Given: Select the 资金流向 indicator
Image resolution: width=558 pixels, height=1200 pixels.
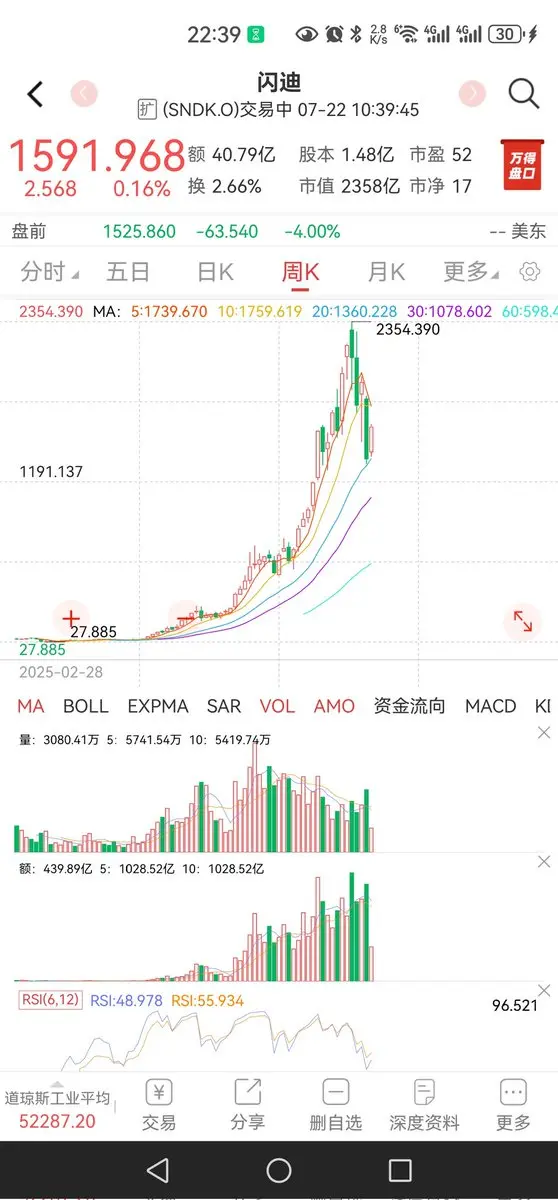Looking at the screenshot, I should click(409, 706).
